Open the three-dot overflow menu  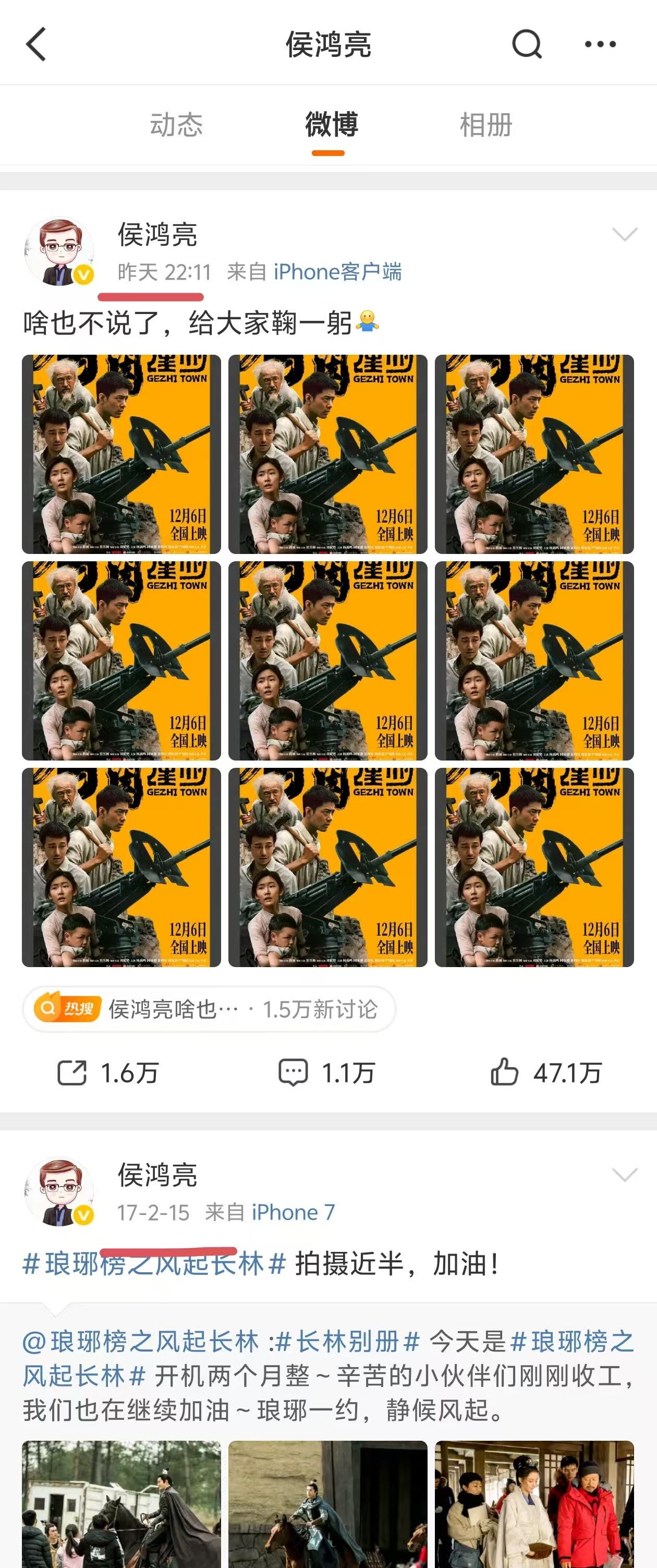pos(600,44)
